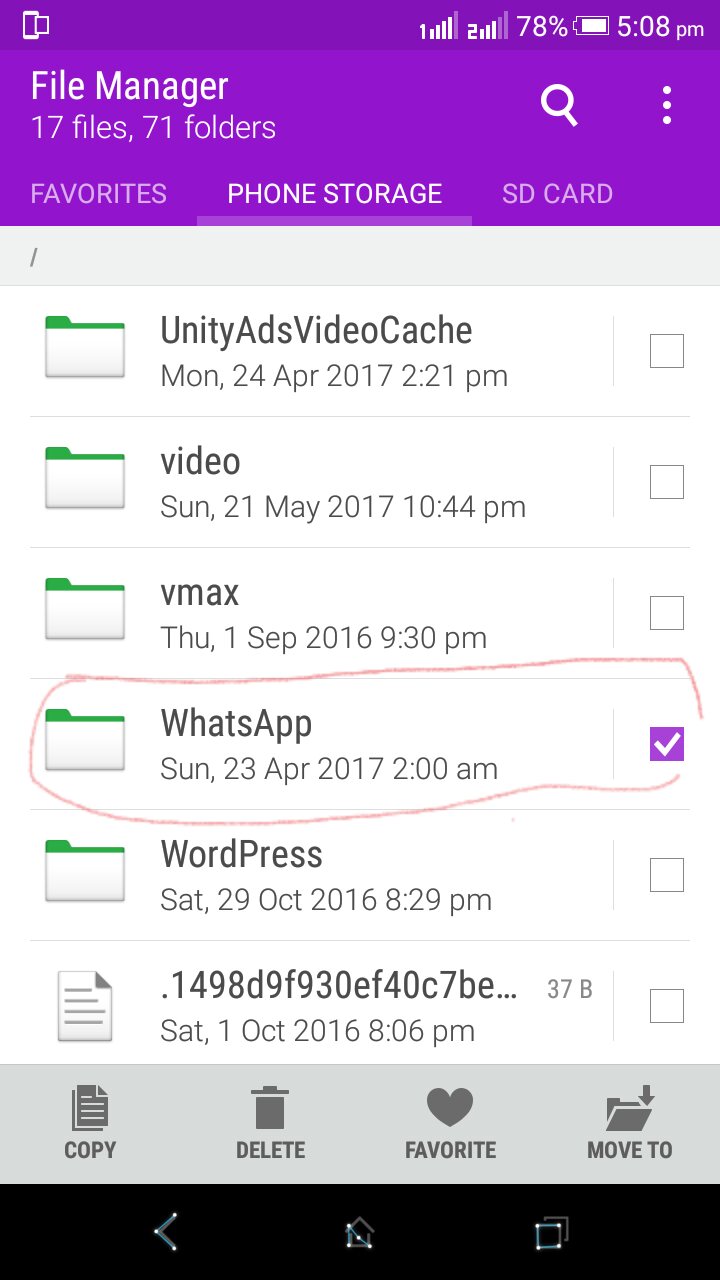Switch to the SD Card tab
Viewport: 720px width, 1280px height.
[x=557, y=194]
